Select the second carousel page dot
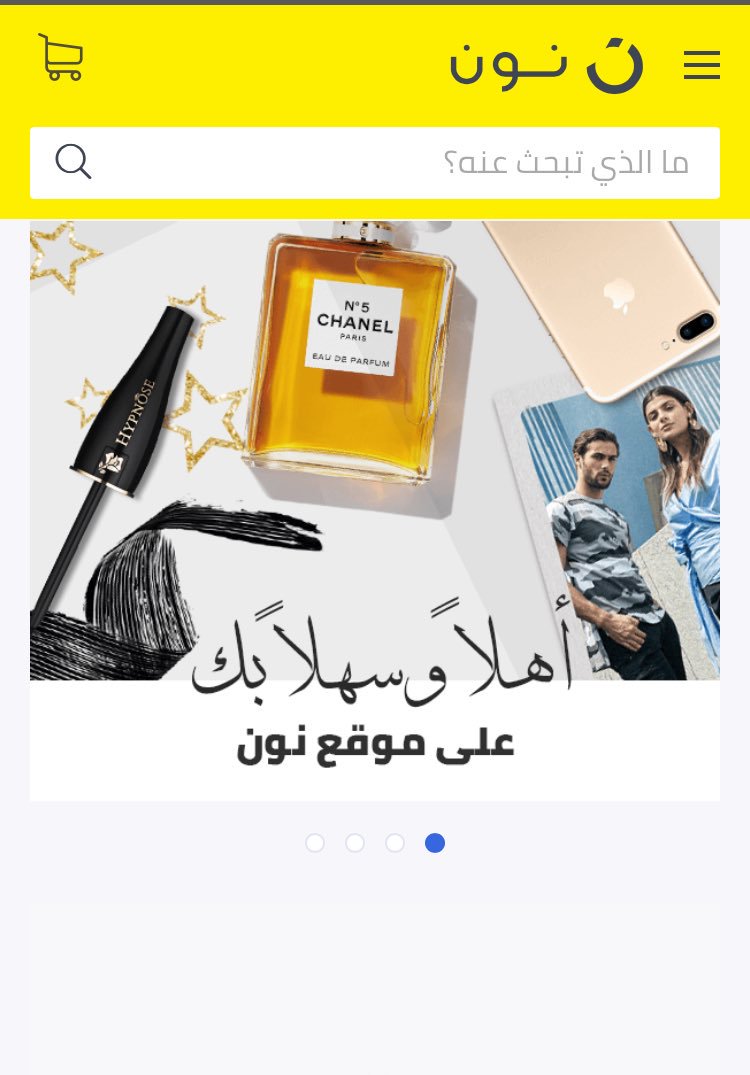The height and width of the screenshot is (1075, 750). tap(355, 843)
